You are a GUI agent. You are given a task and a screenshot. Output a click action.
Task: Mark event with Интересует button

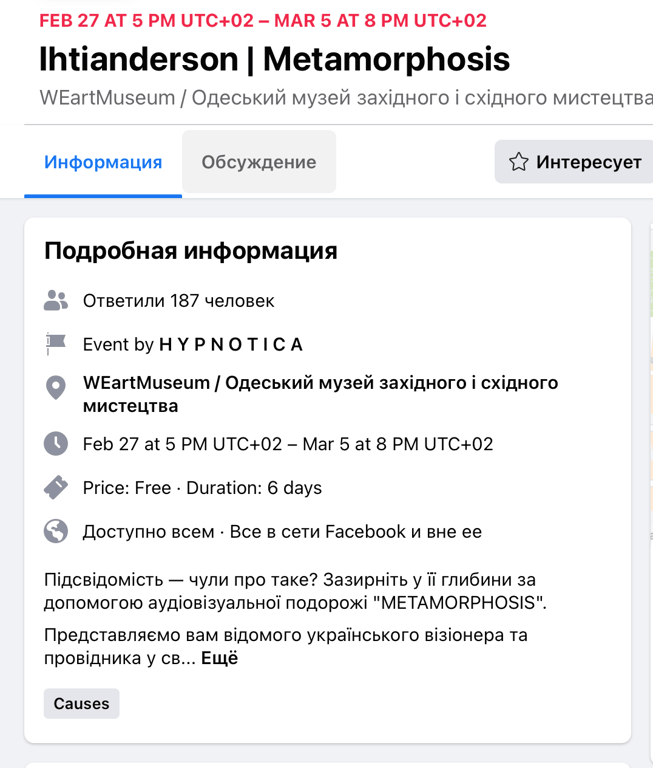pos(575,162)
